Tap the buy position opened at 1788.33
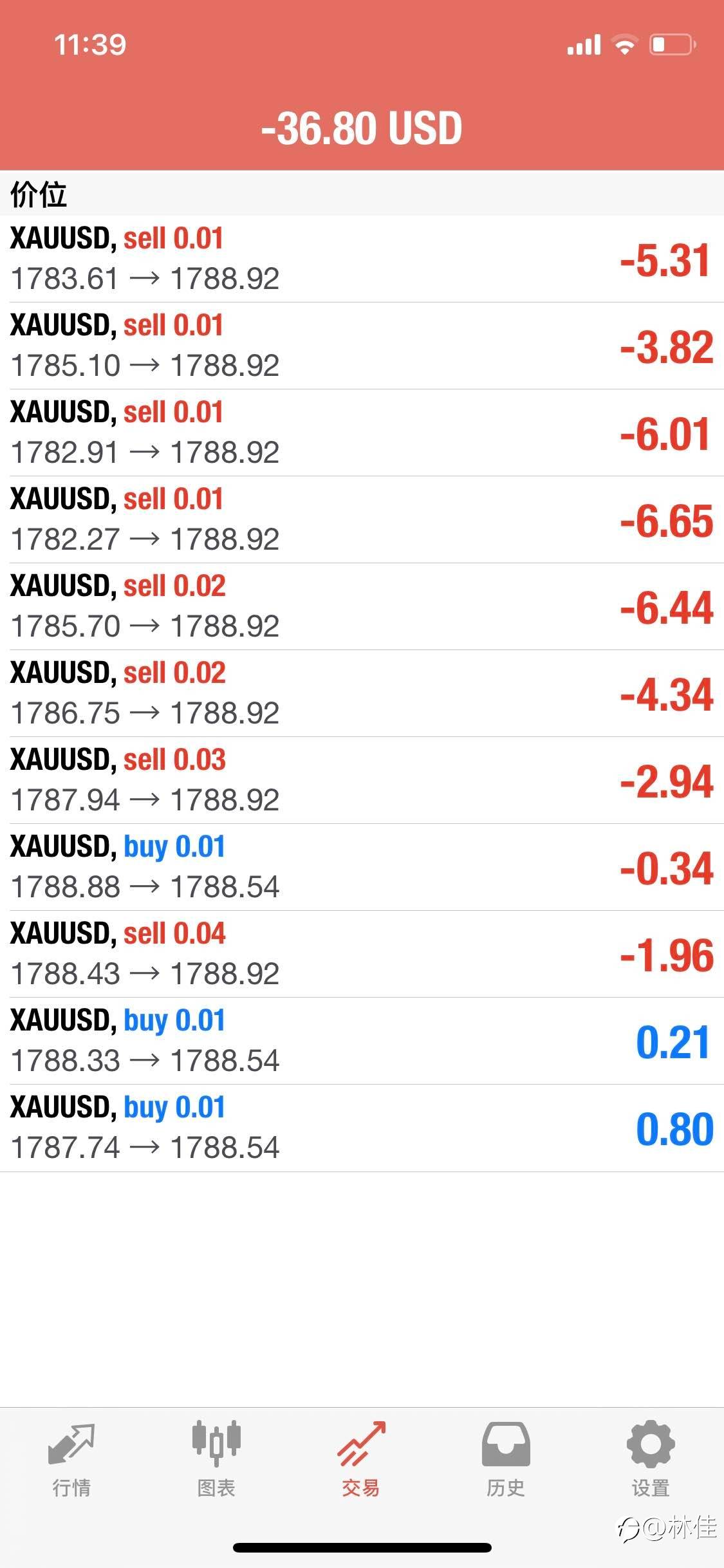724x1568 pixels. pyautogui.click(x=362, y=1041)
